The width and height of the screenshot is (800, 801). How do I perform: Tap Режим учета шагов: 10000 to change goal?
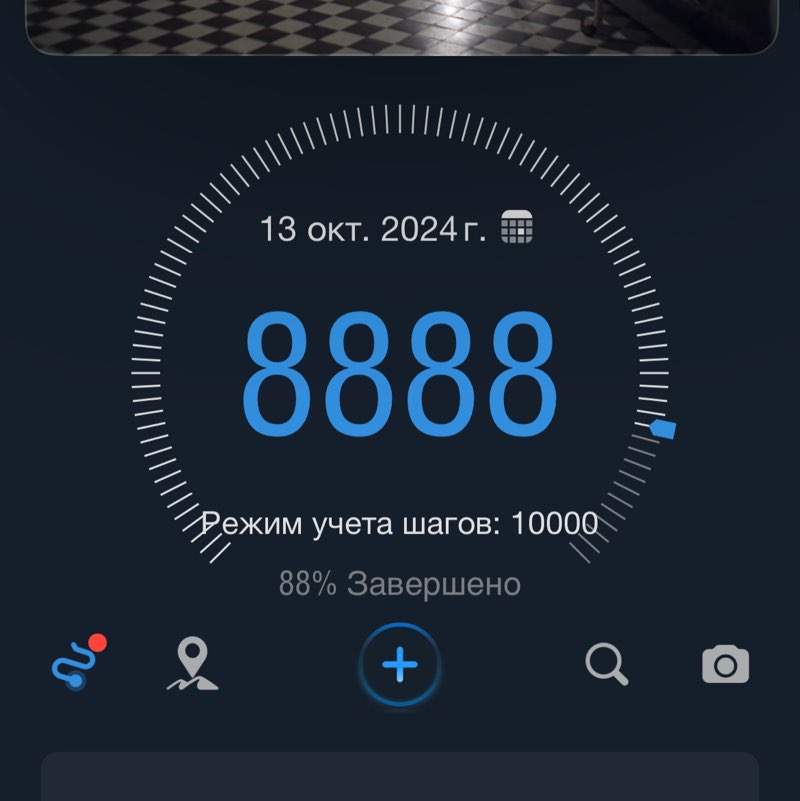400,521
